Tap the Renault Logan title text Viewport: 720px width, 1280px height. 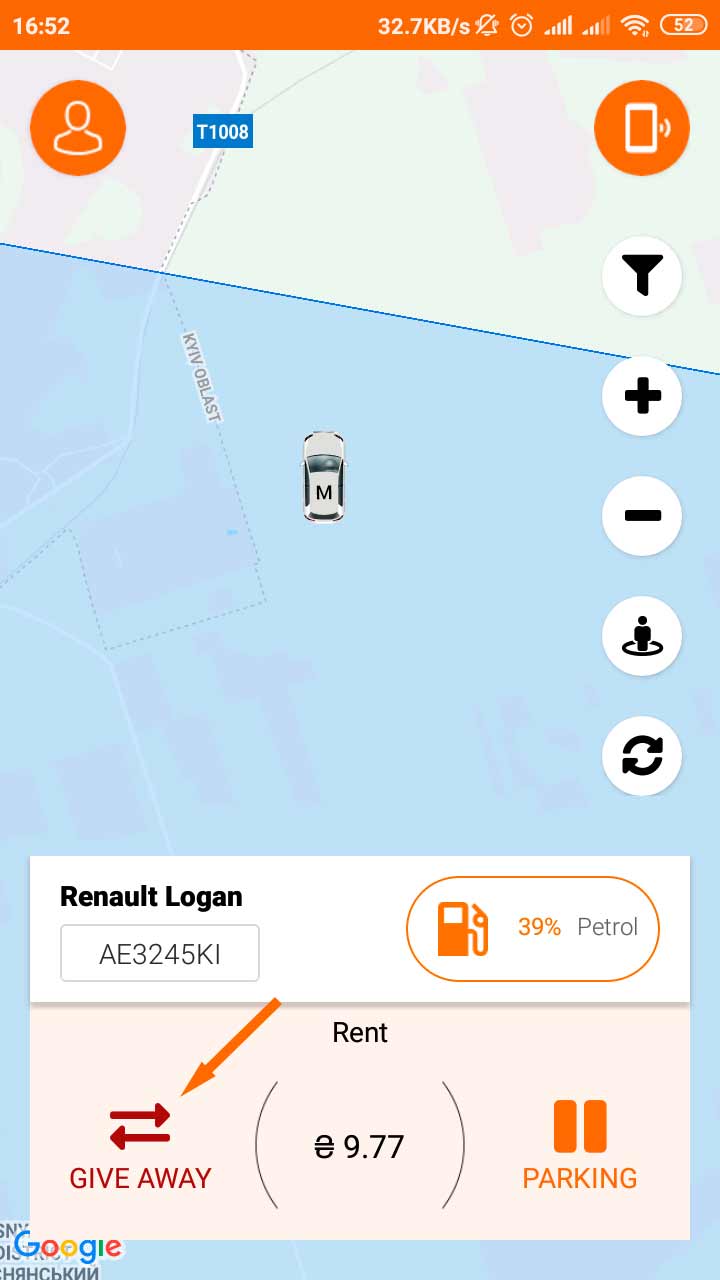tap(151, 896)
